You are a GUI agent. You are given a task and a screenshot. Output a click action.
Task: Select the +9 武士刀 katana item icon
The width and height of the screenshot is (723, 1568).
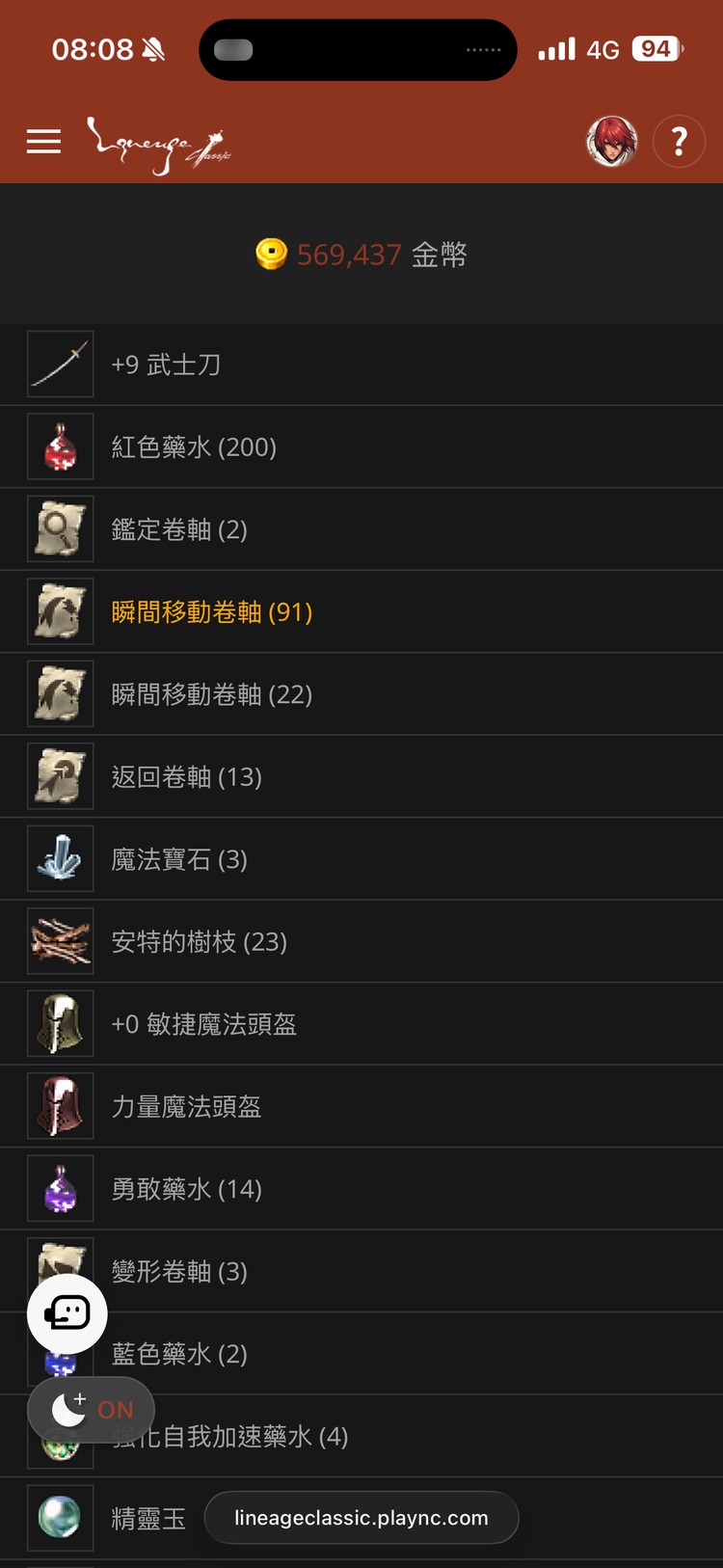tap(60, 365)
